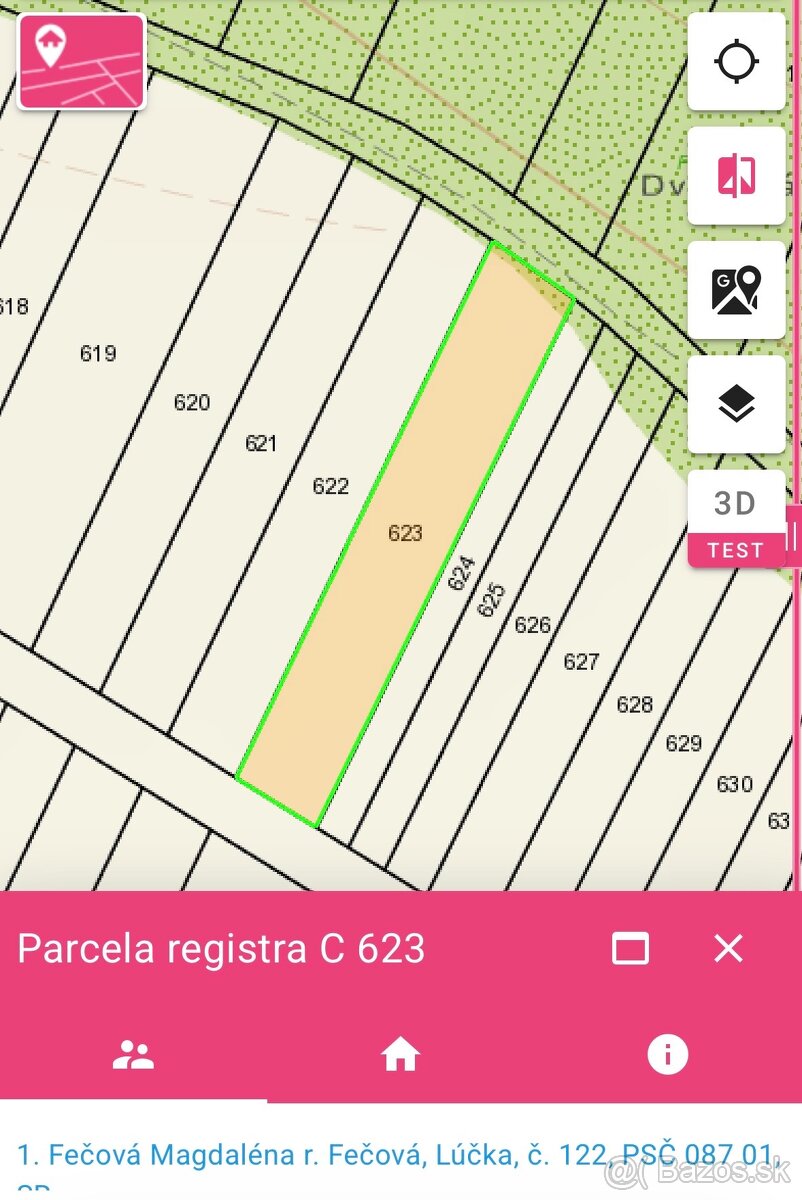Toggle split map compare view

coord(736,176)
